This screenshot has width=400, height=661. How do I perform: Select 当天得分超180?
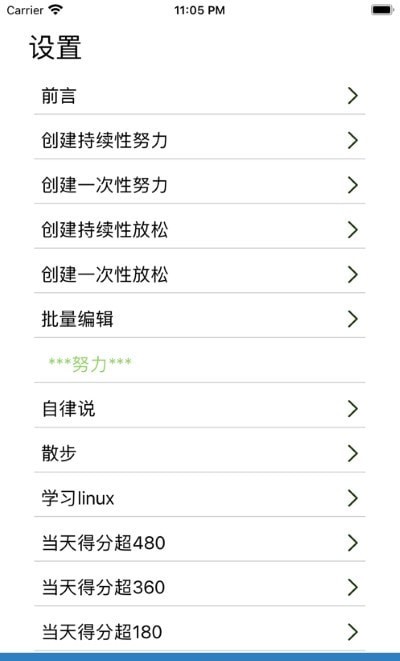click(x=199, y=631)
